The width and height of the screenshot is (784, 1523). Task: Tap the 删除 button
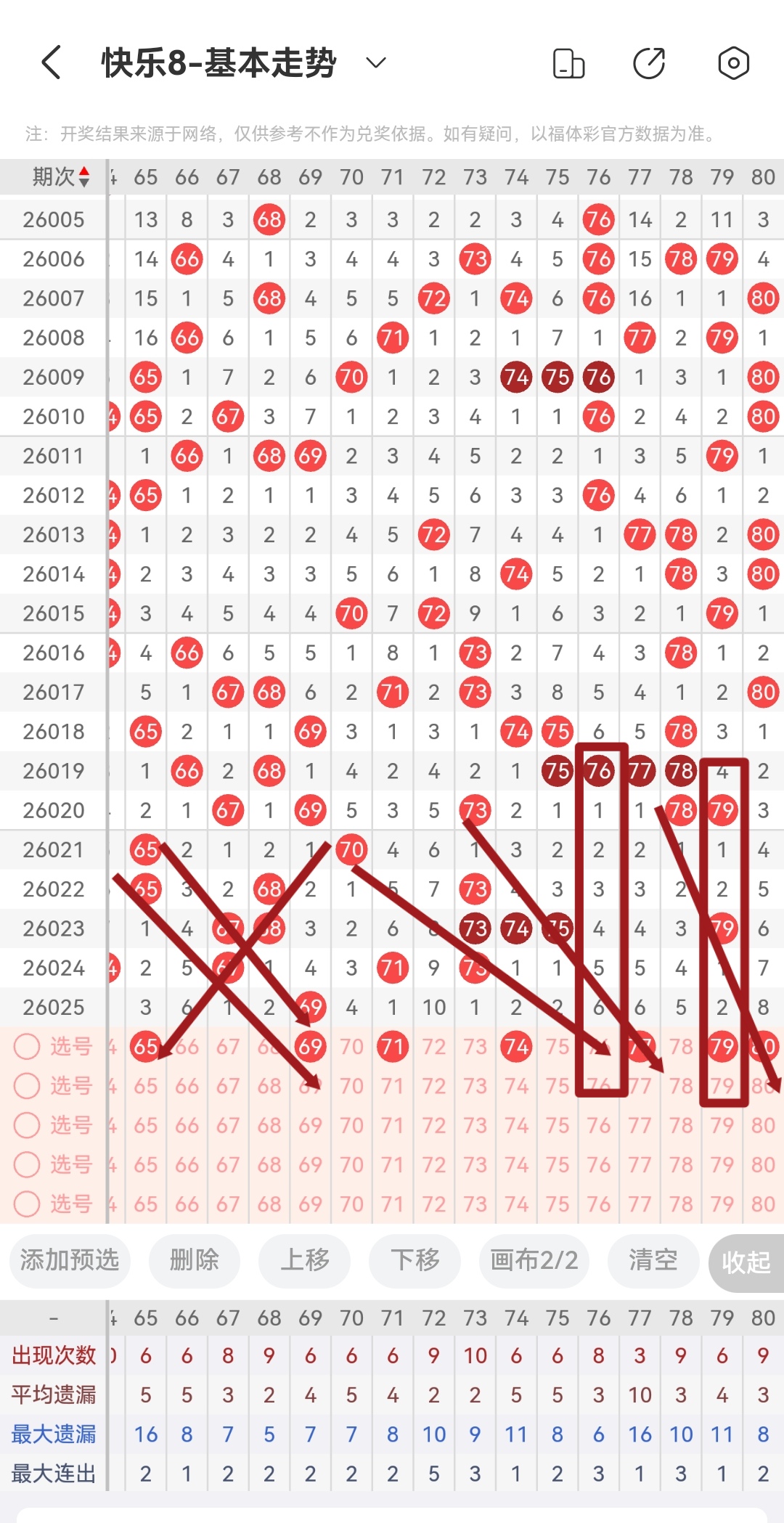(194, 1259)
